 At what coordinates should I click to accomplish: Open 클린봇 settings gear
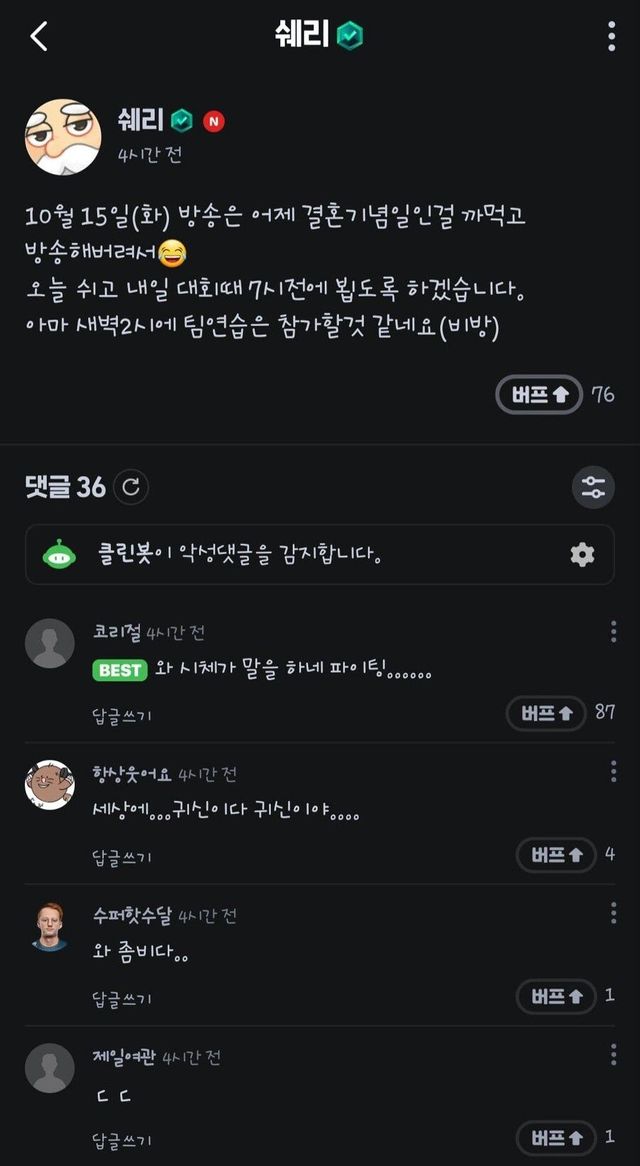pyautogui.click(x=582, y=555)
